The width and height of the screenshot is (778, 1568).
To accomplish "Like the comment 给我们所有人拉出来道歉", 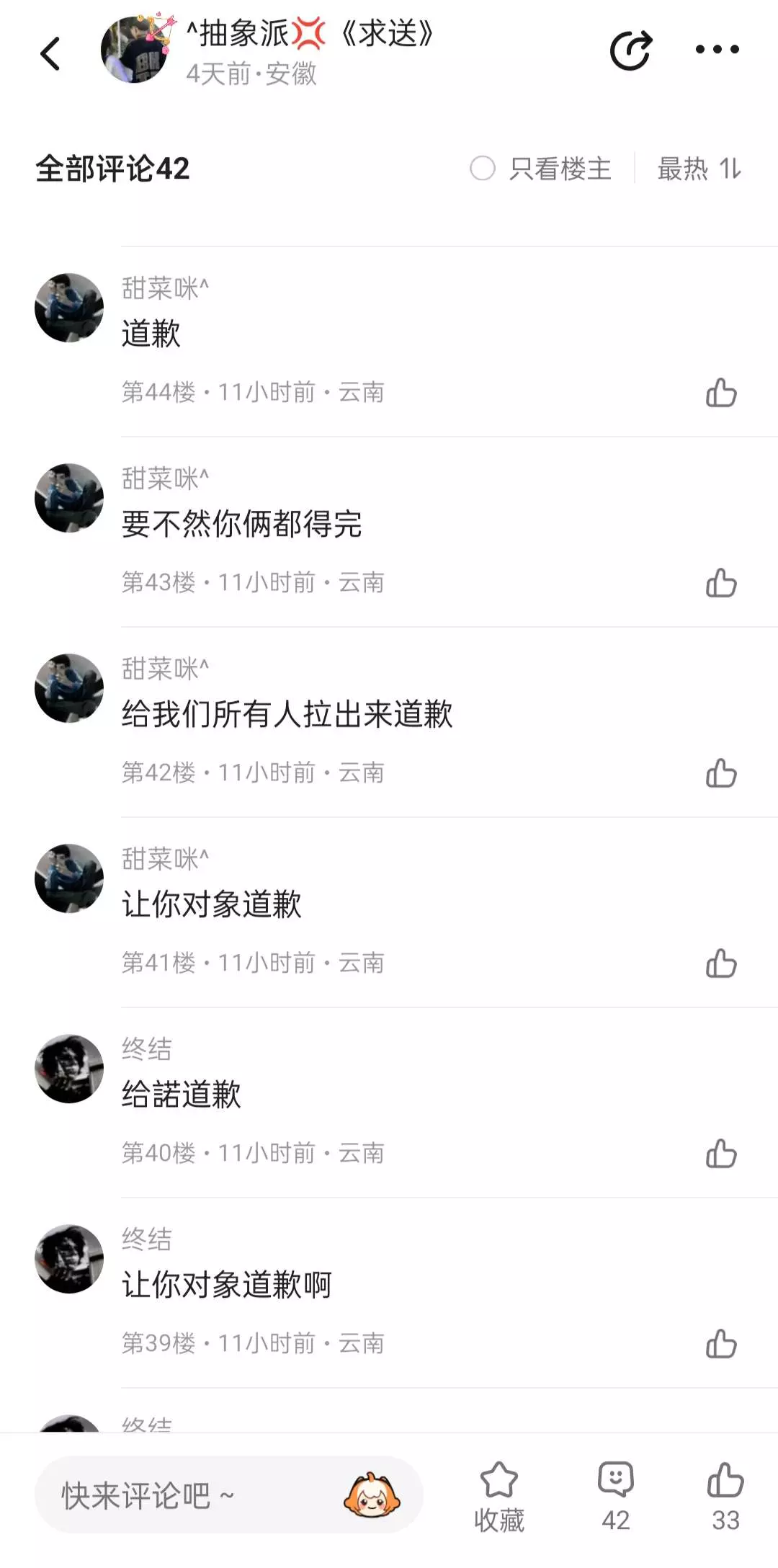I will pyautogui.click(x=721, y=773).
